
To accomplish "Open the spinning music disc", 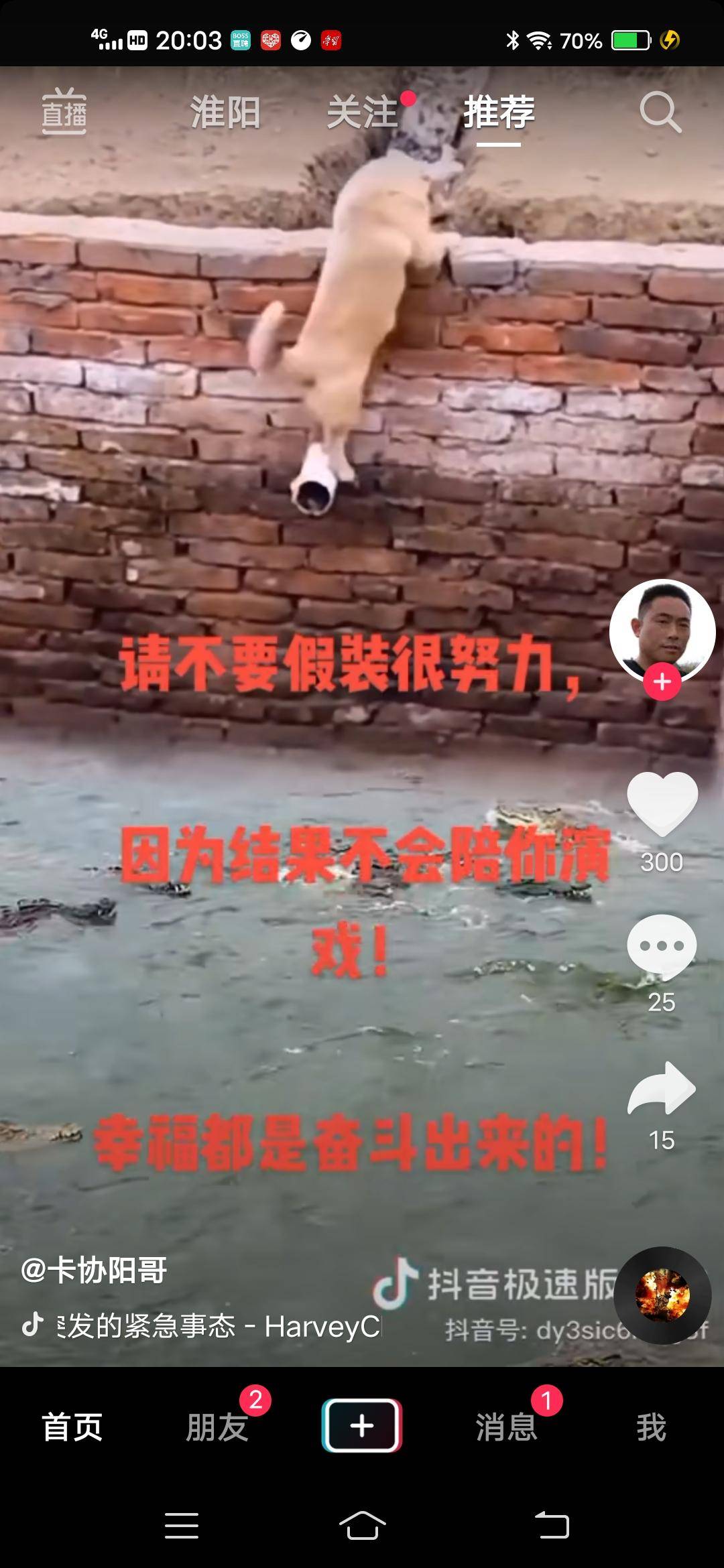I will click(662, 1295).
